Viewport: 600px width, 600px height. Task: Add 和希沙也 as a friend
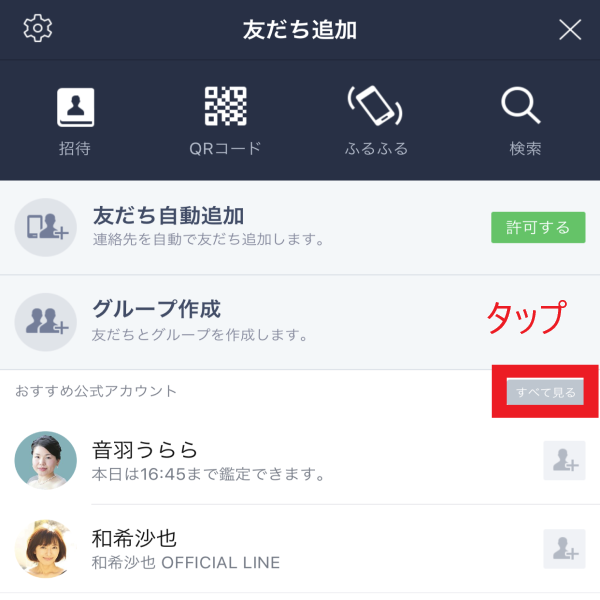[564, 549]
